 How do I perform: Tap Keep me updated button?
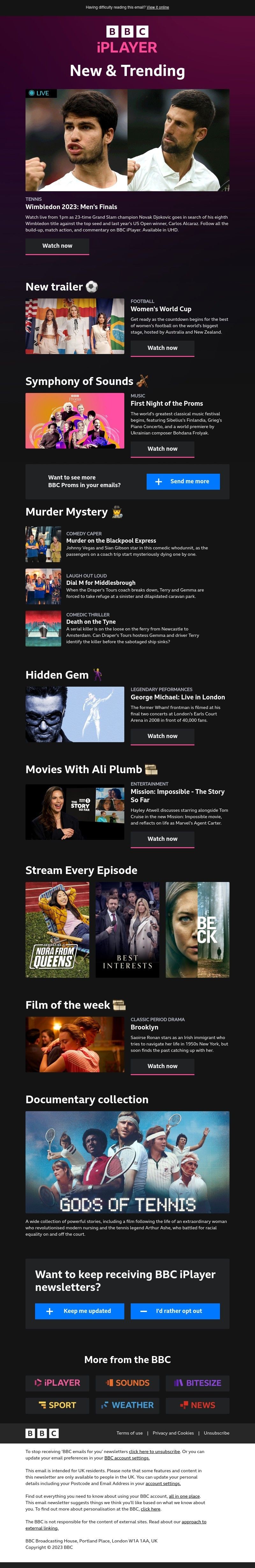coord(80,1311)
